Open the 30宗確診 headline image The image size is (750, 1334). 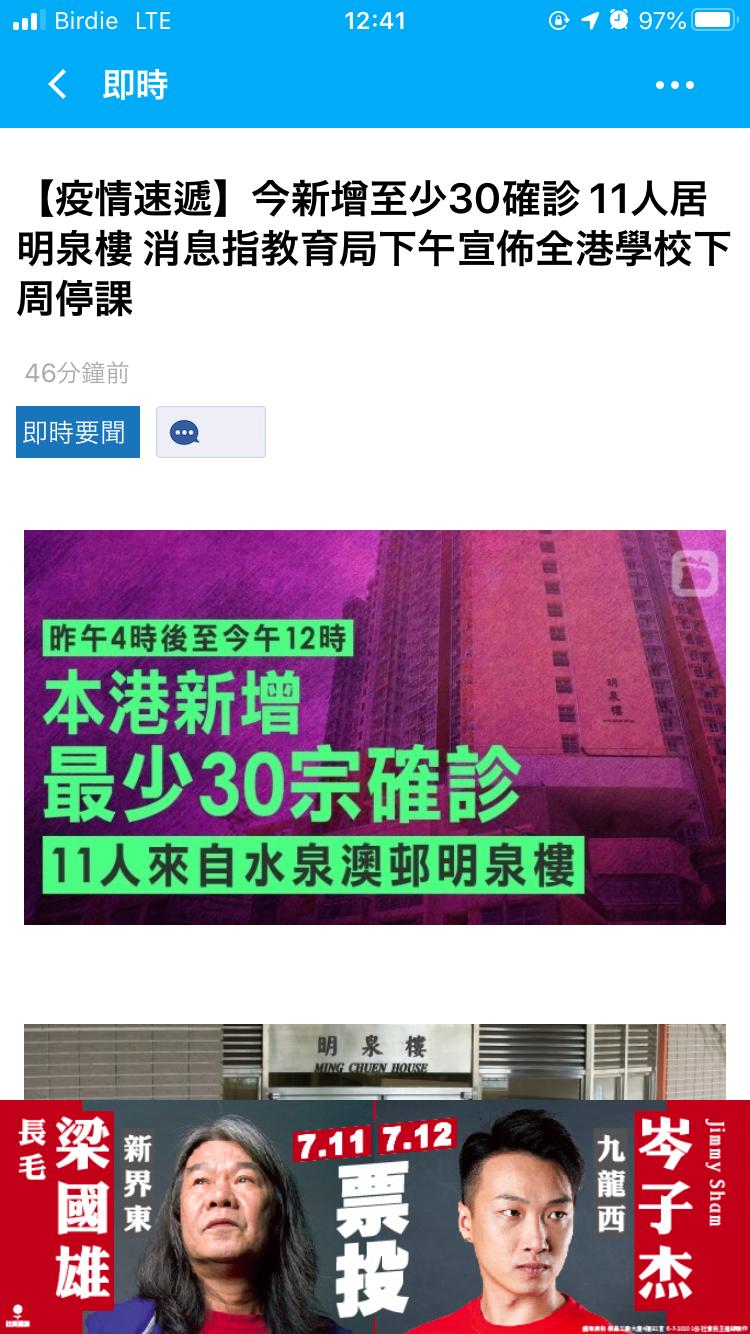(375, 727)
